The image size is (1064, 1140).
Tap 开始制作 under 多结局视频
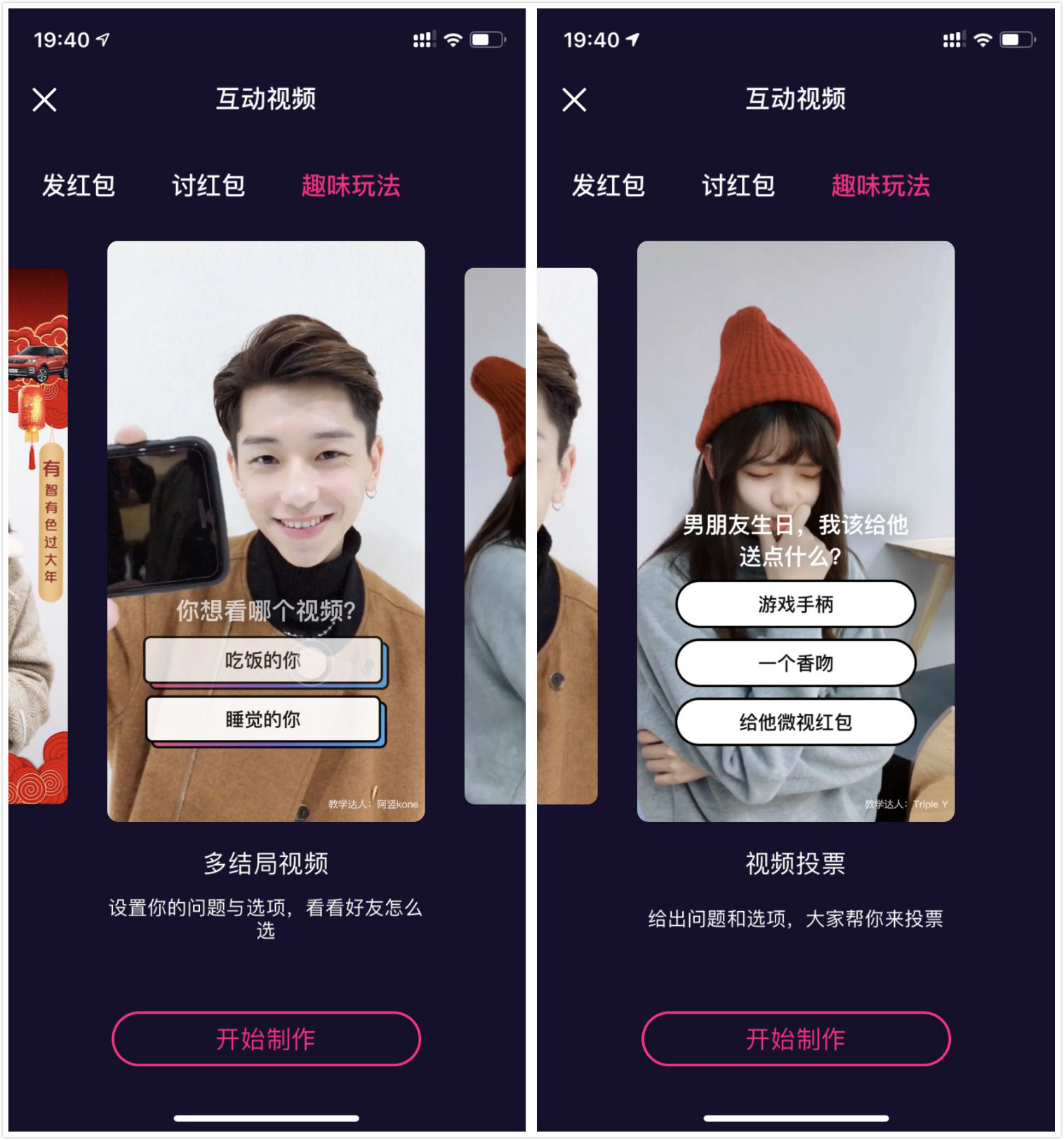(266, 1038)
